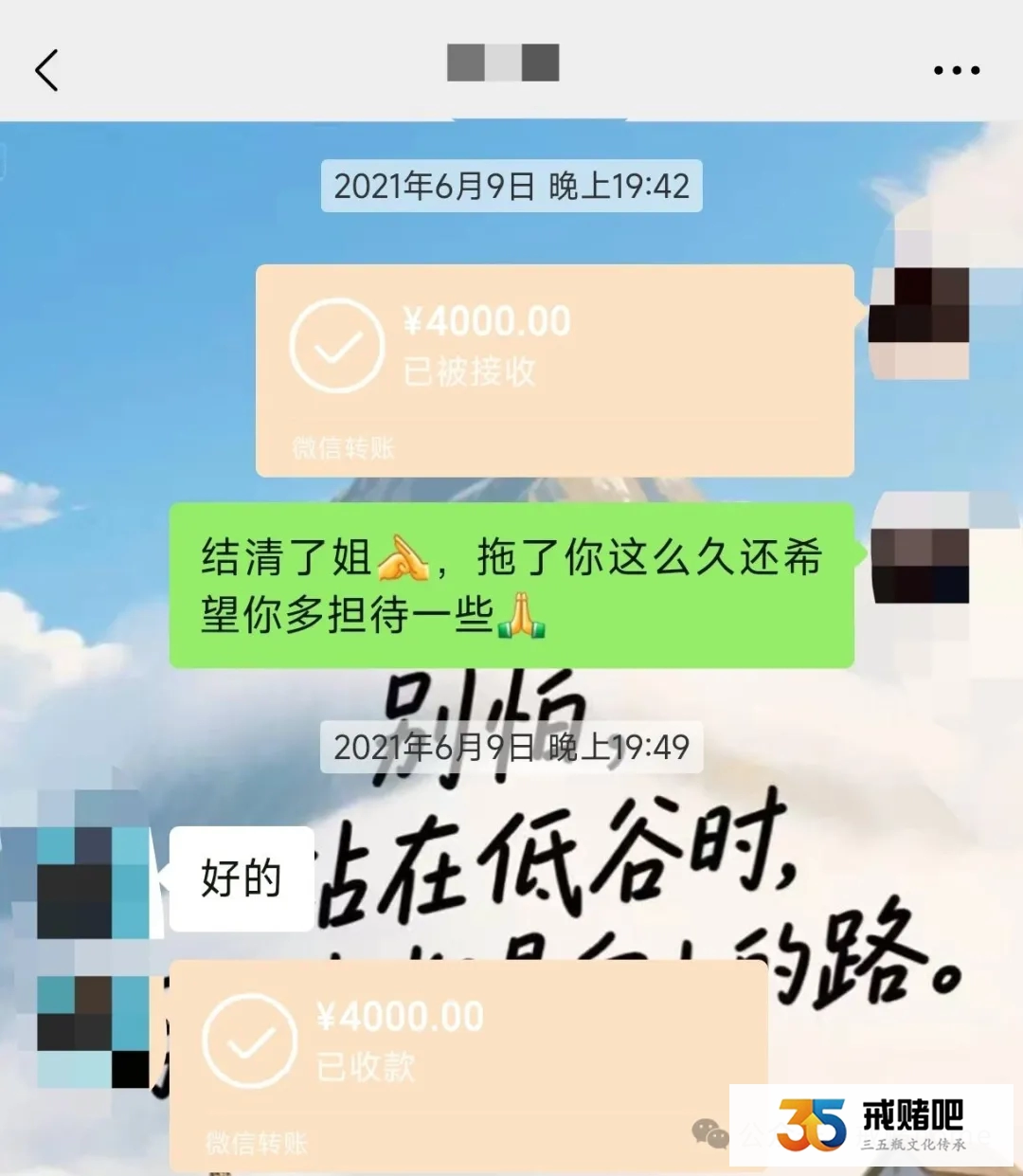This screenshot has height=1176, width=1023.
Task: View the avatar beside the 好的 message
Action: click(x=94, y=881)
